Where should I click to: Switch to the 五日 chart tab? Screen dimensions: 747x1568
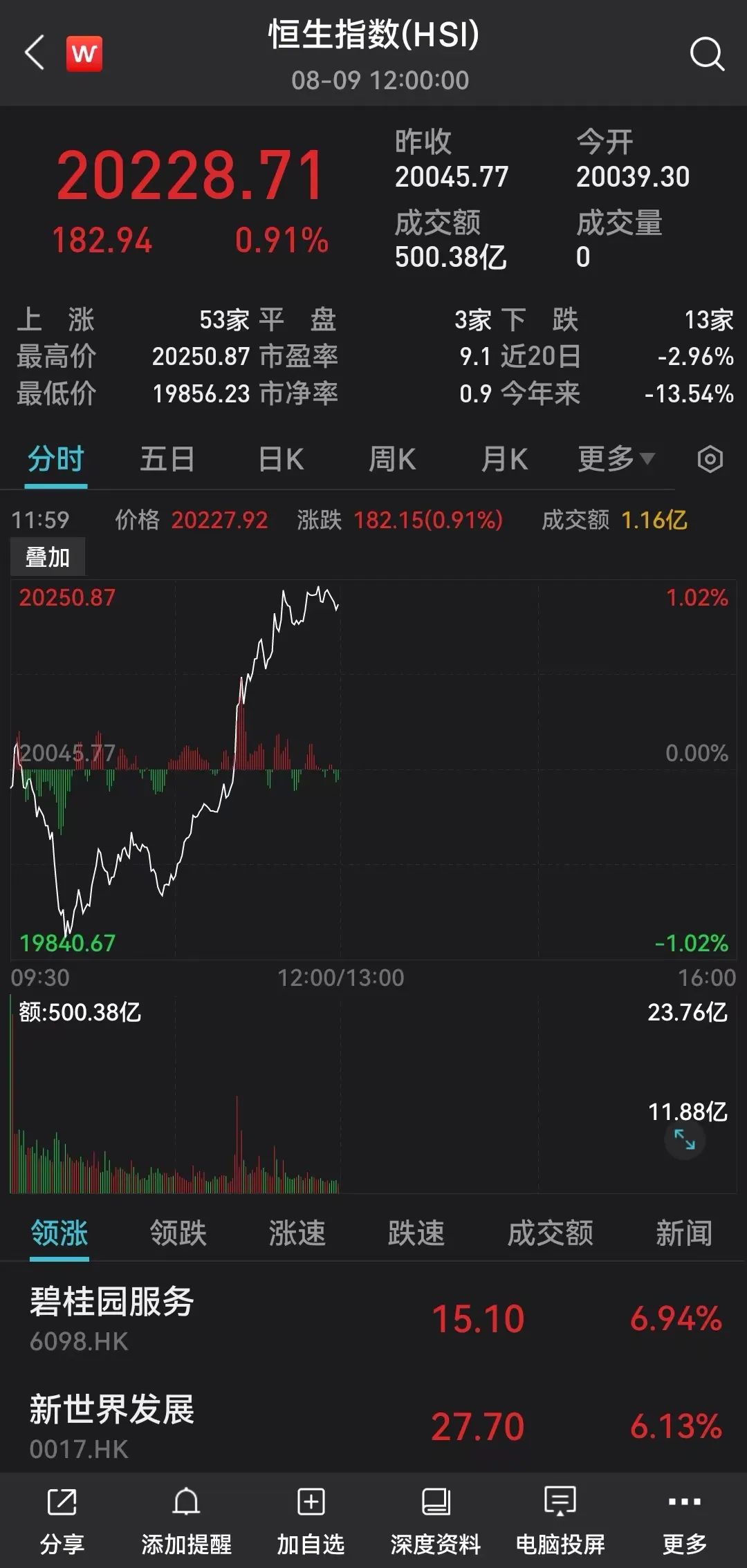click(167, 459)
